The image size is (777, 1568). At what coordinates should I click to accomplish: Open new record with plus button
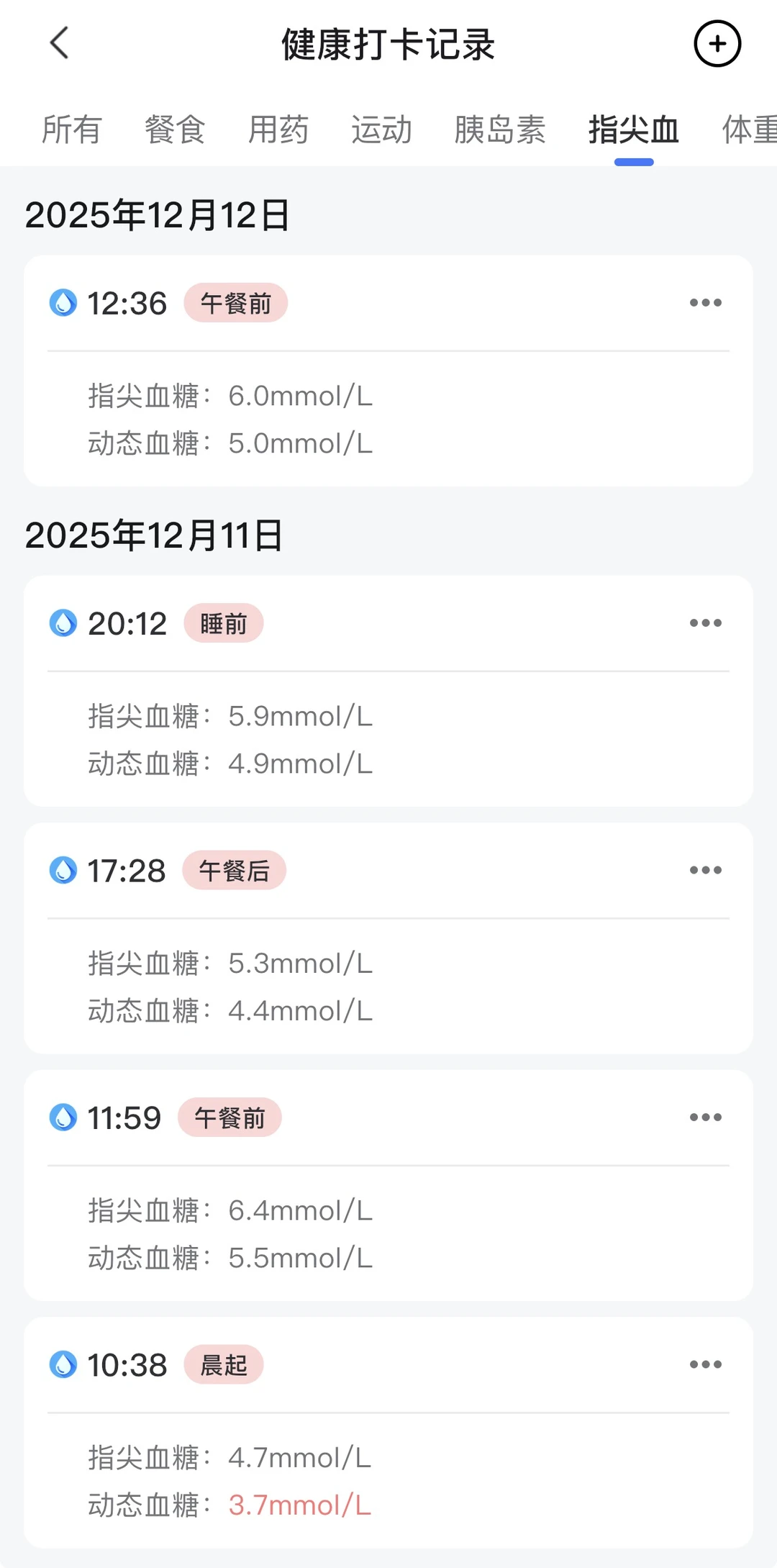(717, 44)
